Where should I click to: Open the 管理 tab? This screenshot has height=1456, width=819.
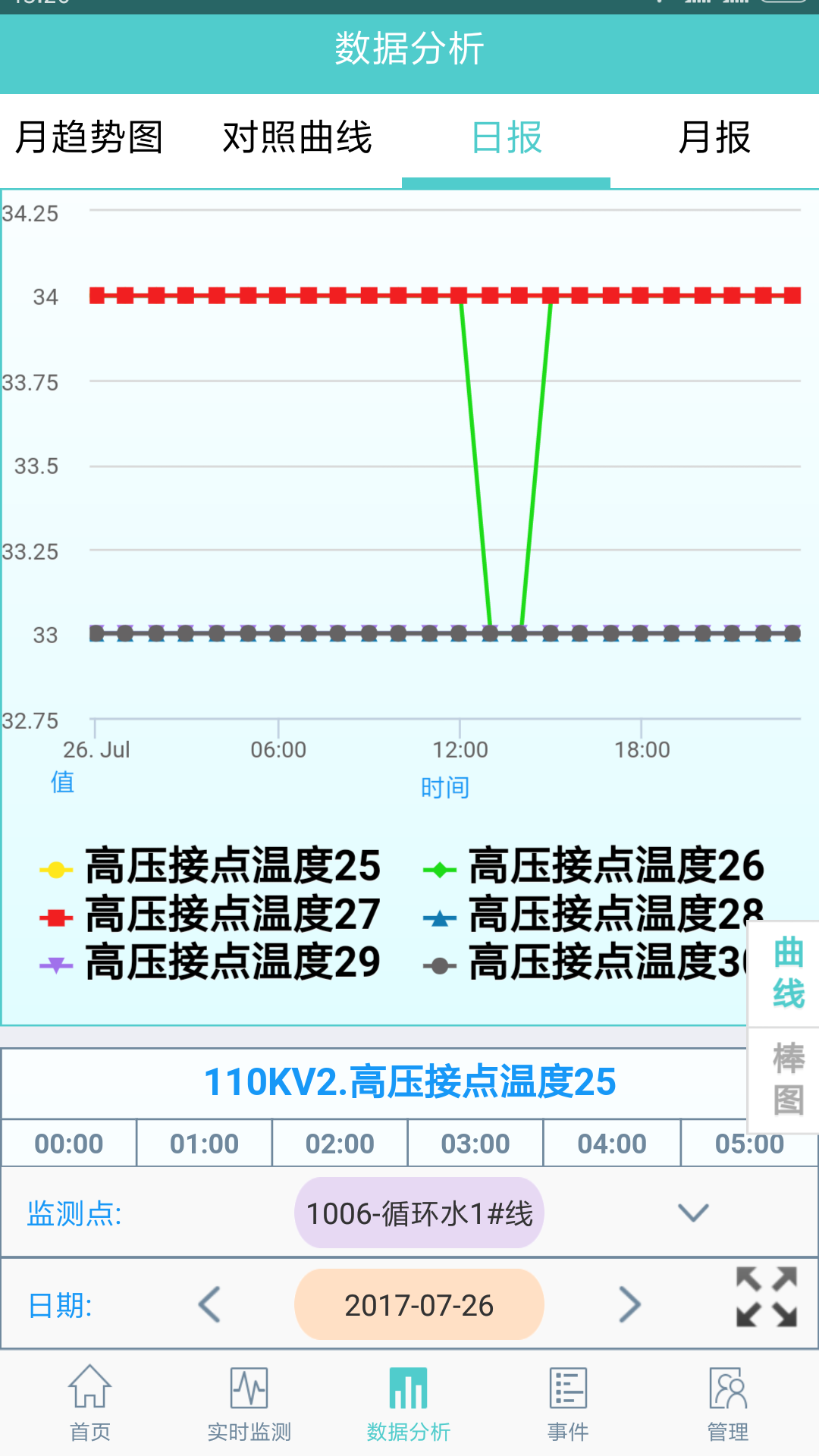728,1403
